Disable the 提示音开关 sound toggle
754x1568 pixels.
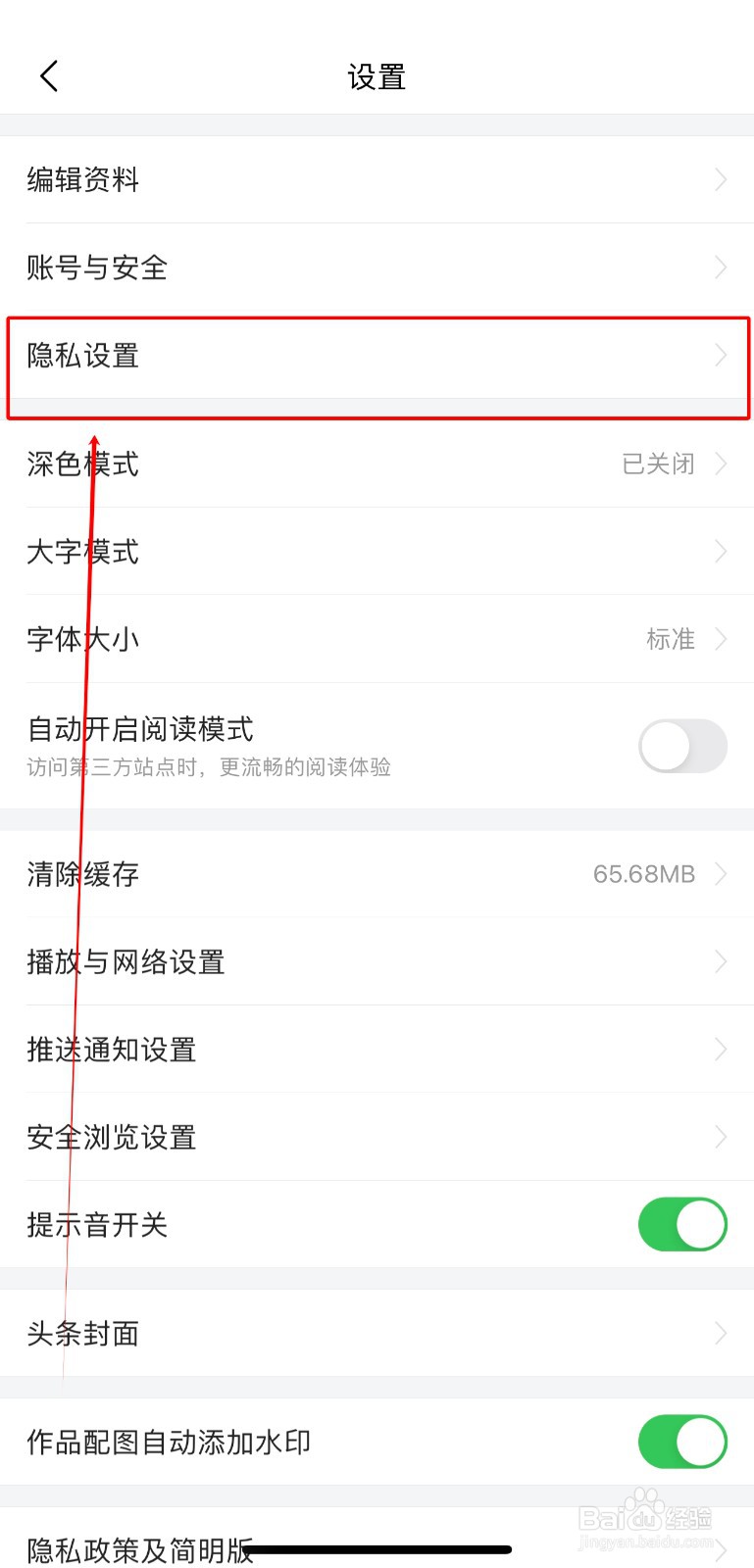coord(682,1224)
